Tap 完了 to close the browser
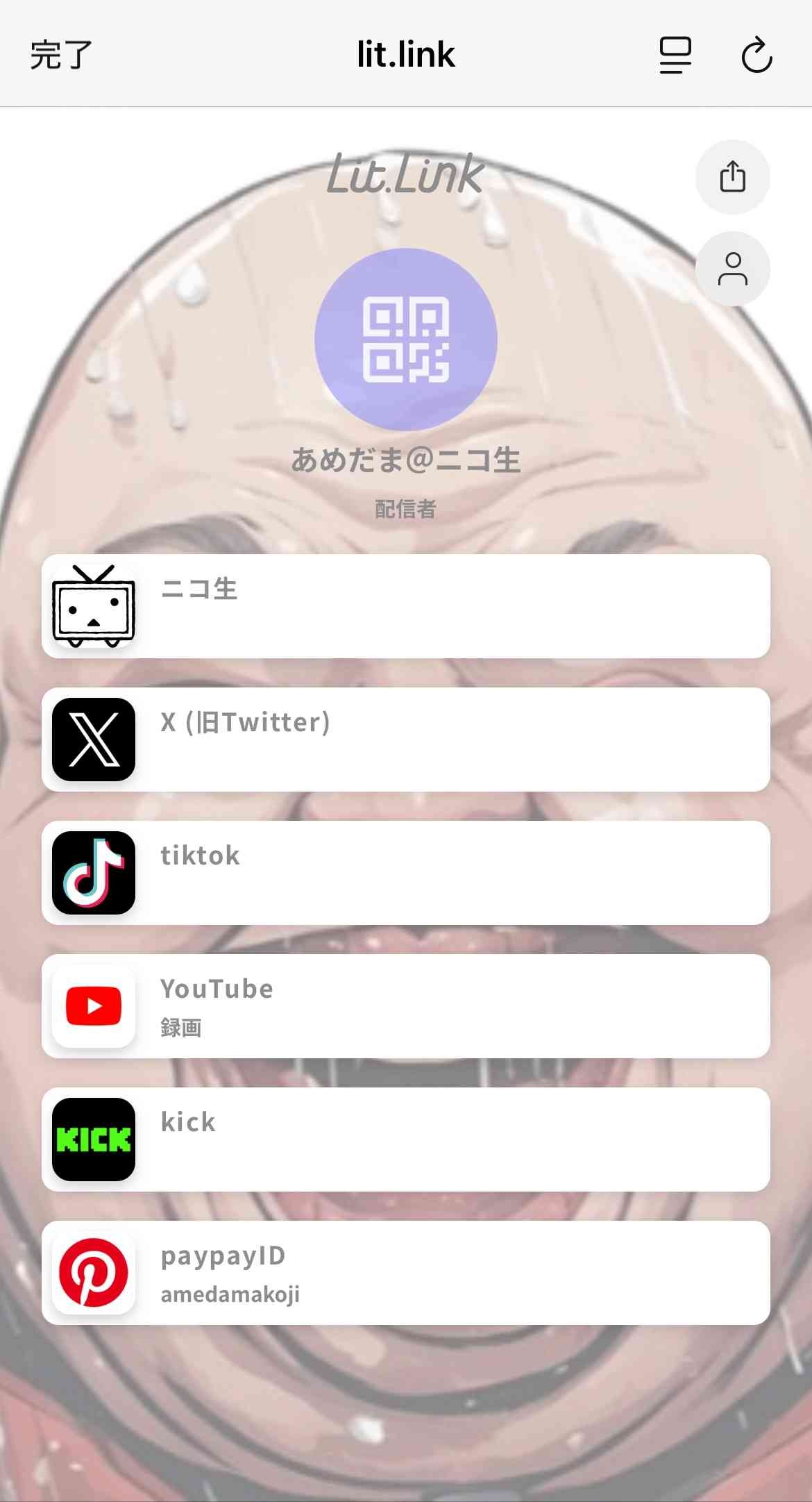This screenshot has height=1502, width=812. tap(61, 55)
